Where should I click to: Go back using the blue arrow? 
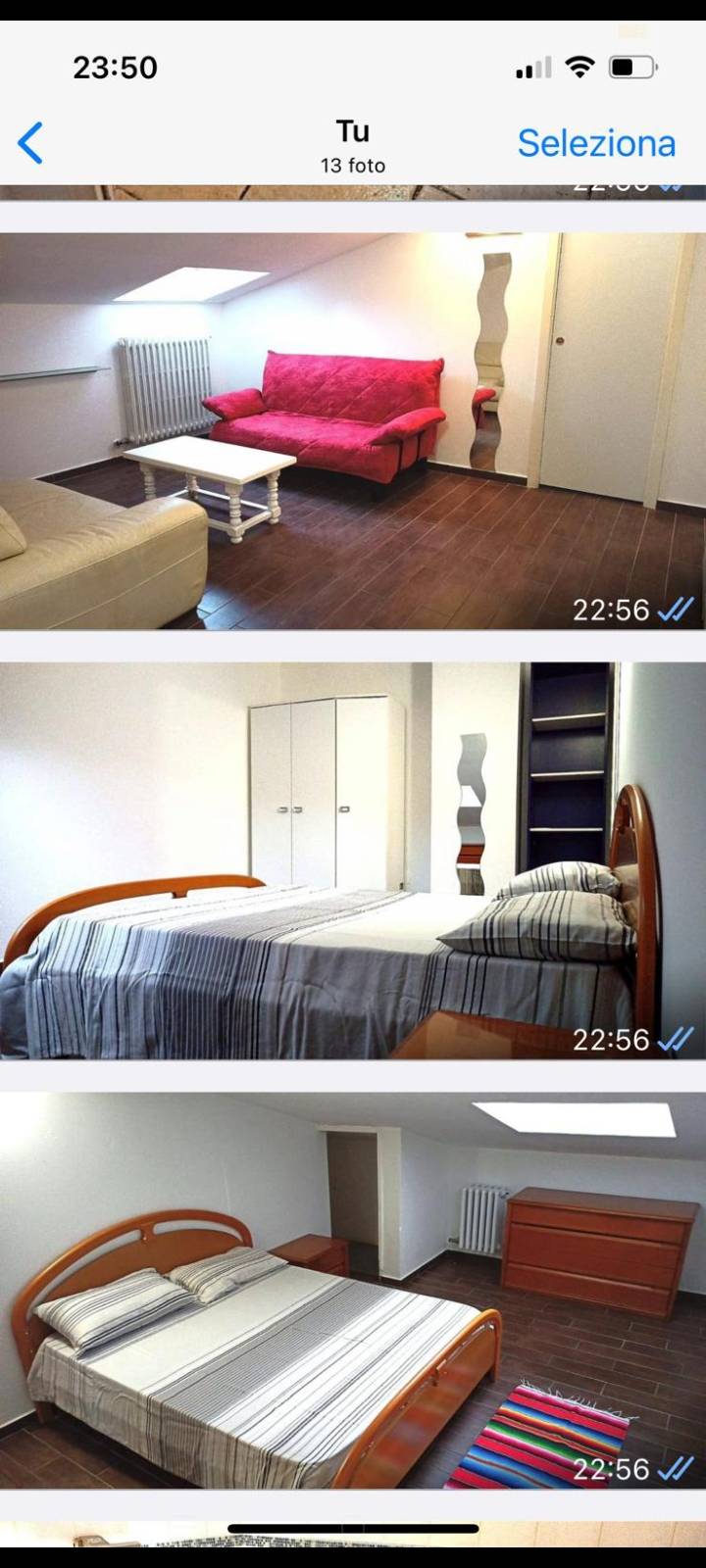[31, 143]
